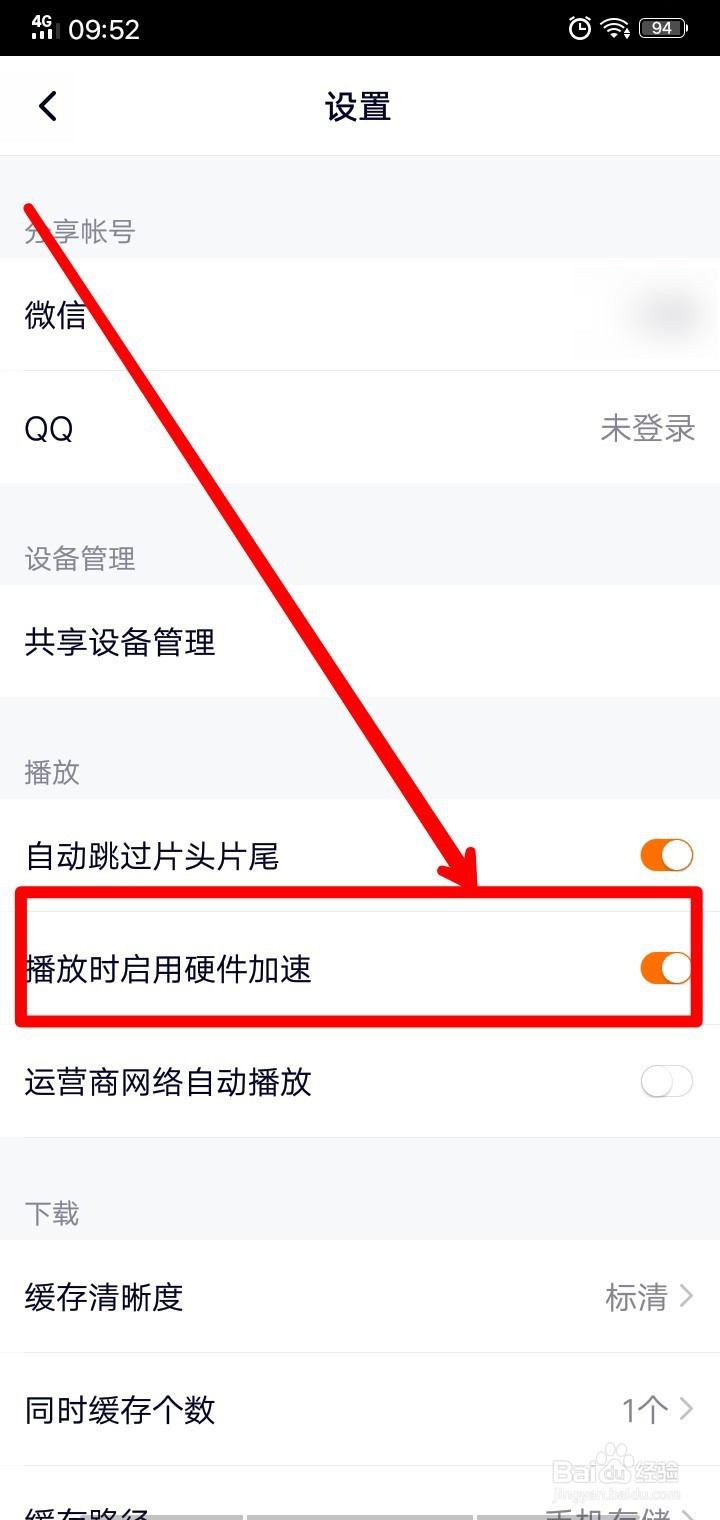The height and width of the screenshot is (1520, 720).
Task: Turn off 播放时启用硬件加速 switch
Action: [666, 969]
